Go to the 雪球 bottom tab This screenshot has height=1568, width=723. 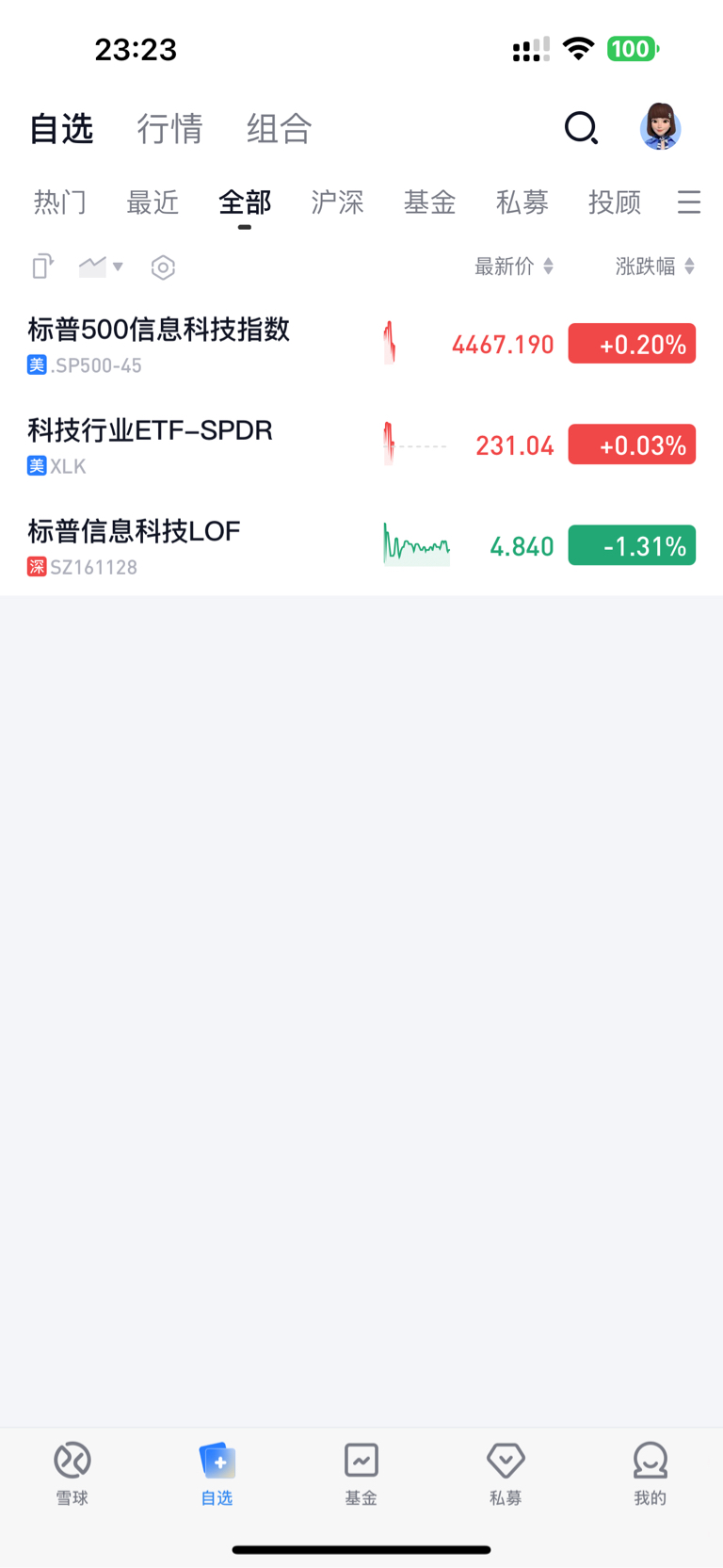72,1472
